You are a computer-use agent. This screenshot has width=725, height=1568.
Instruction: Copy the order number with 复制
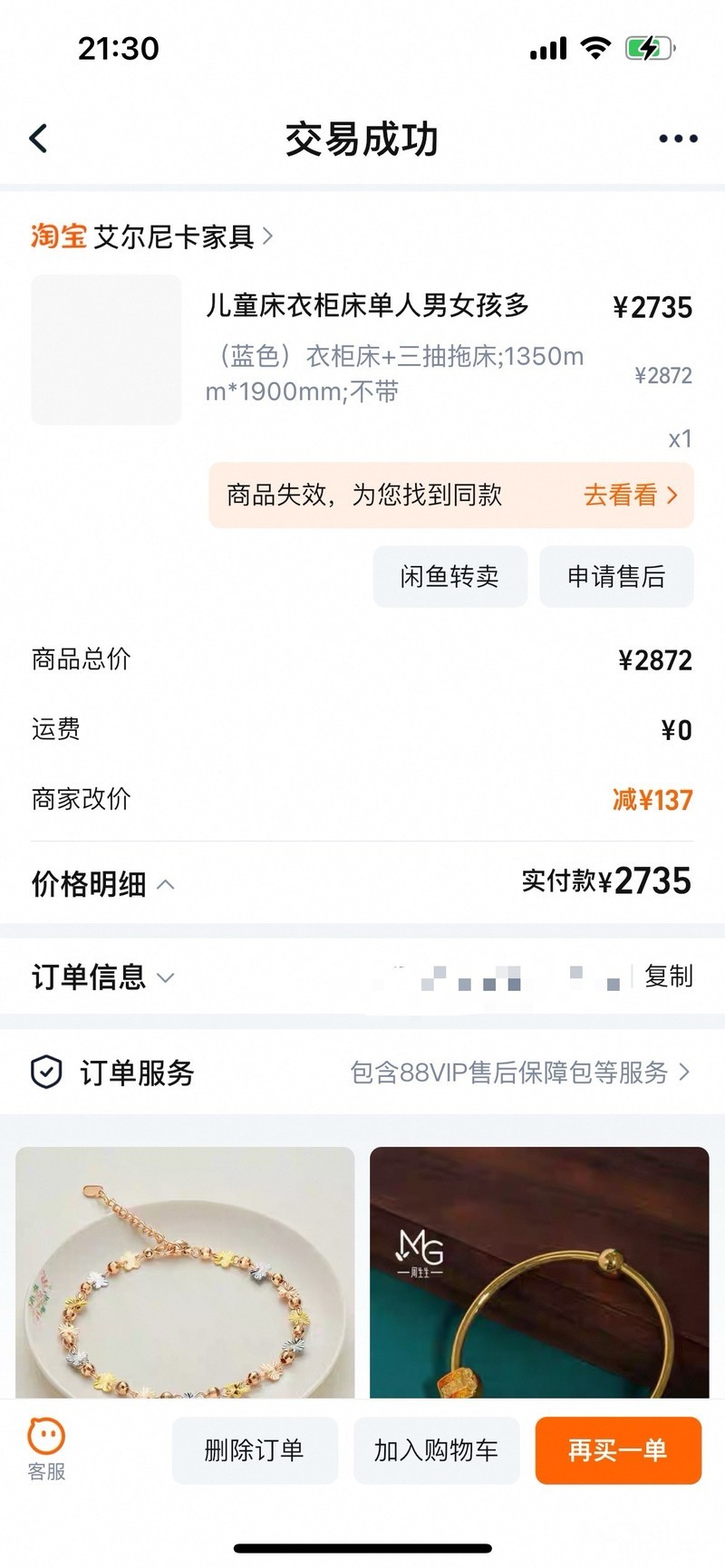pos(668,976)
